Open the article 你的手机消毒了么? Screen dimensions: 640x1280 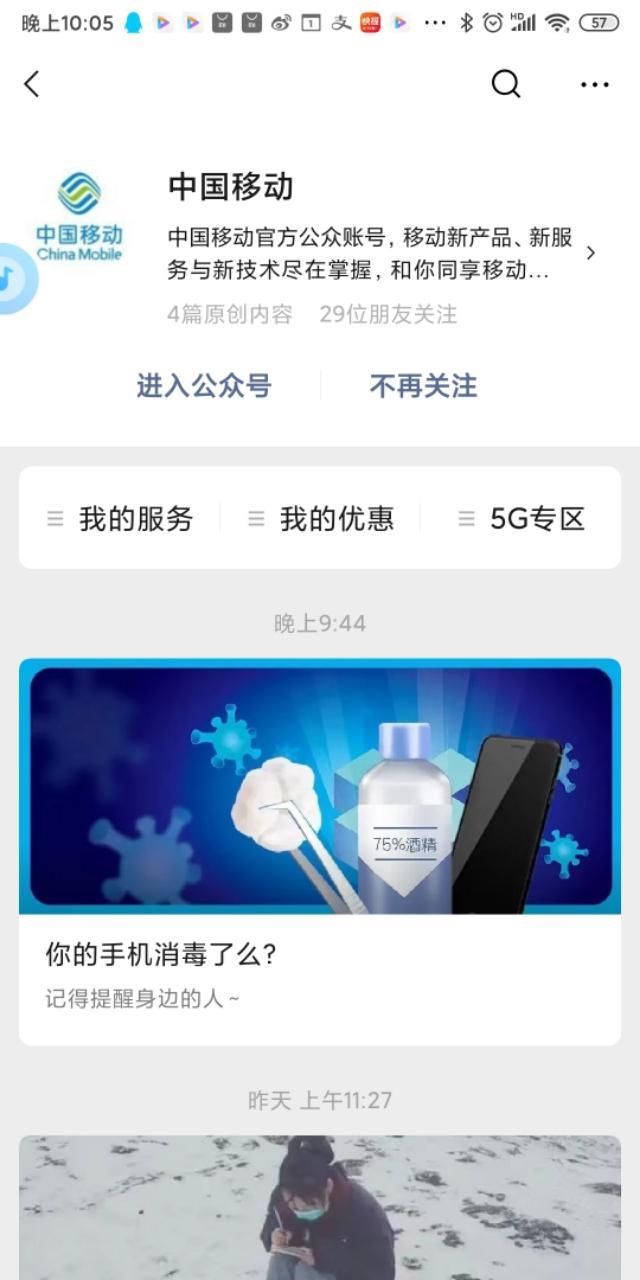[320, 852]
